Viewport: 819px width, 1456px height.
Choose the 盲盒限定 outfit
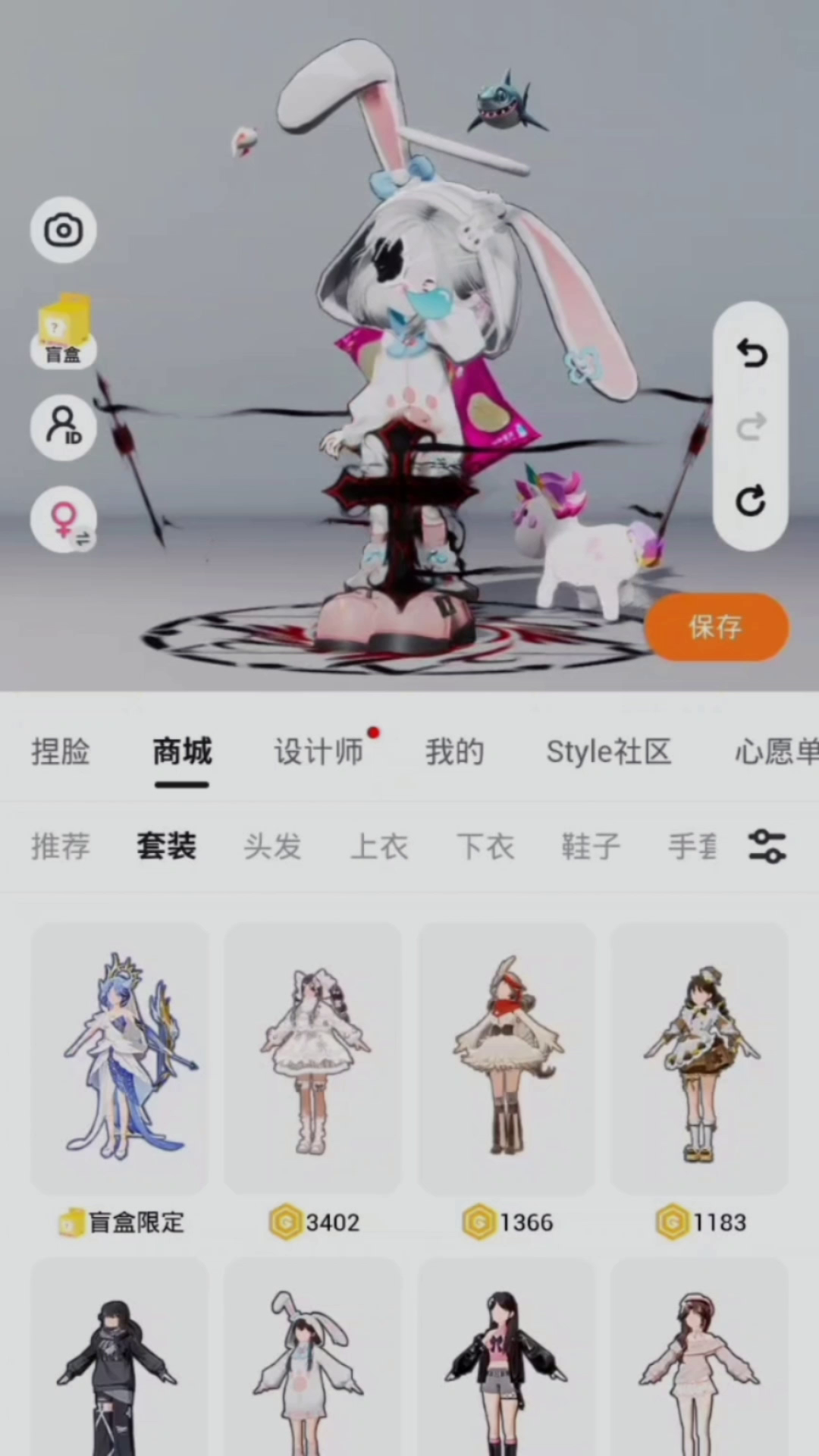[x=119, y=1059]
